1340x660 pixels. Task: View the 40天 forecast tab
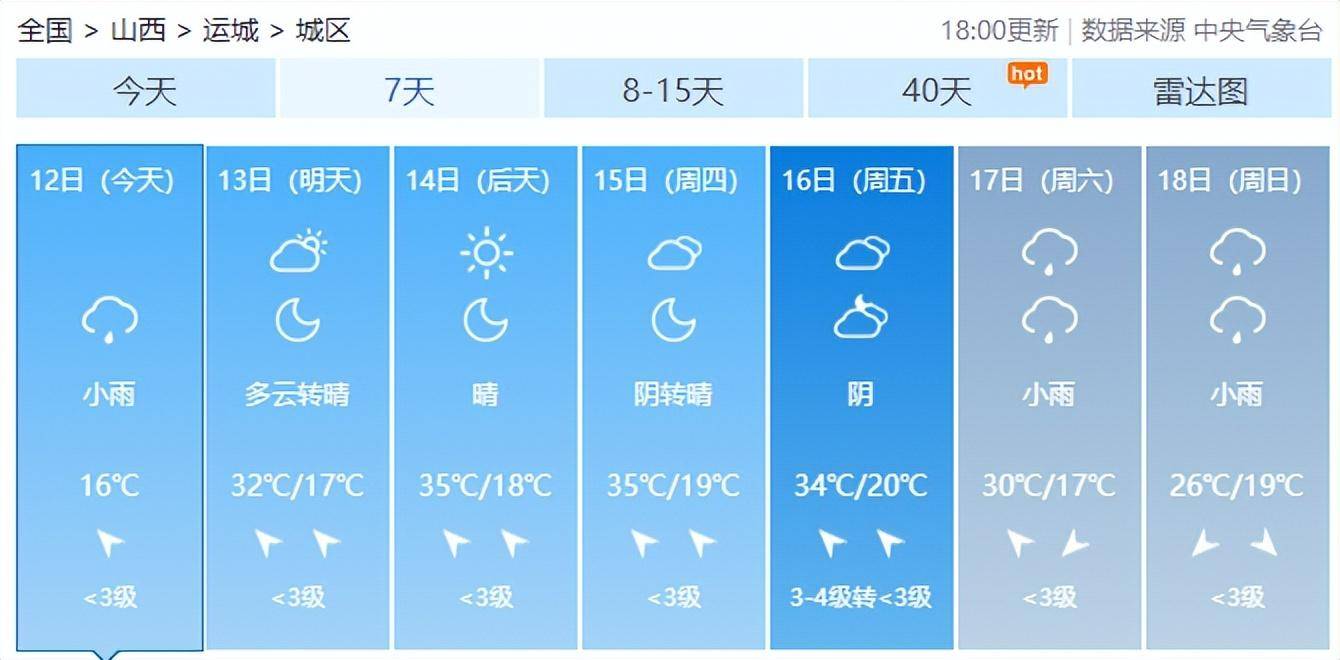(x=937, y=90)
